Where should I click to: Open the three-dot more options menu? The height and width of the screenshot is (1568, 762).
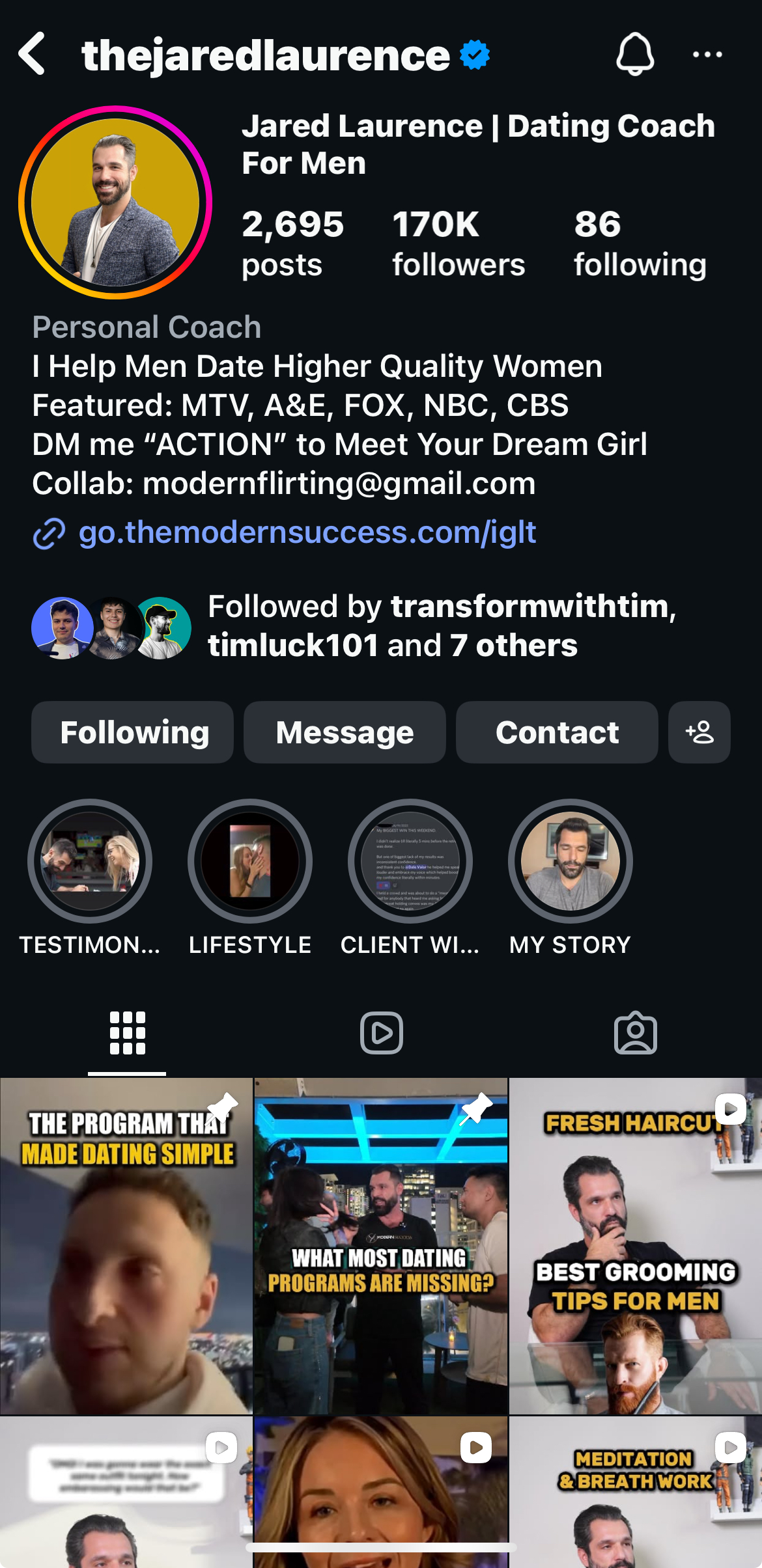coord(707,55)
